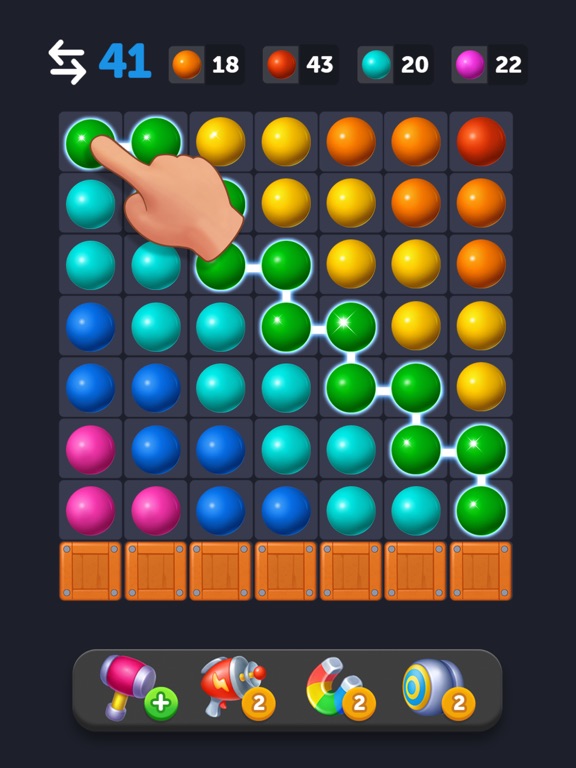Use the rainbow magnet booster

(x=340, y=688)
